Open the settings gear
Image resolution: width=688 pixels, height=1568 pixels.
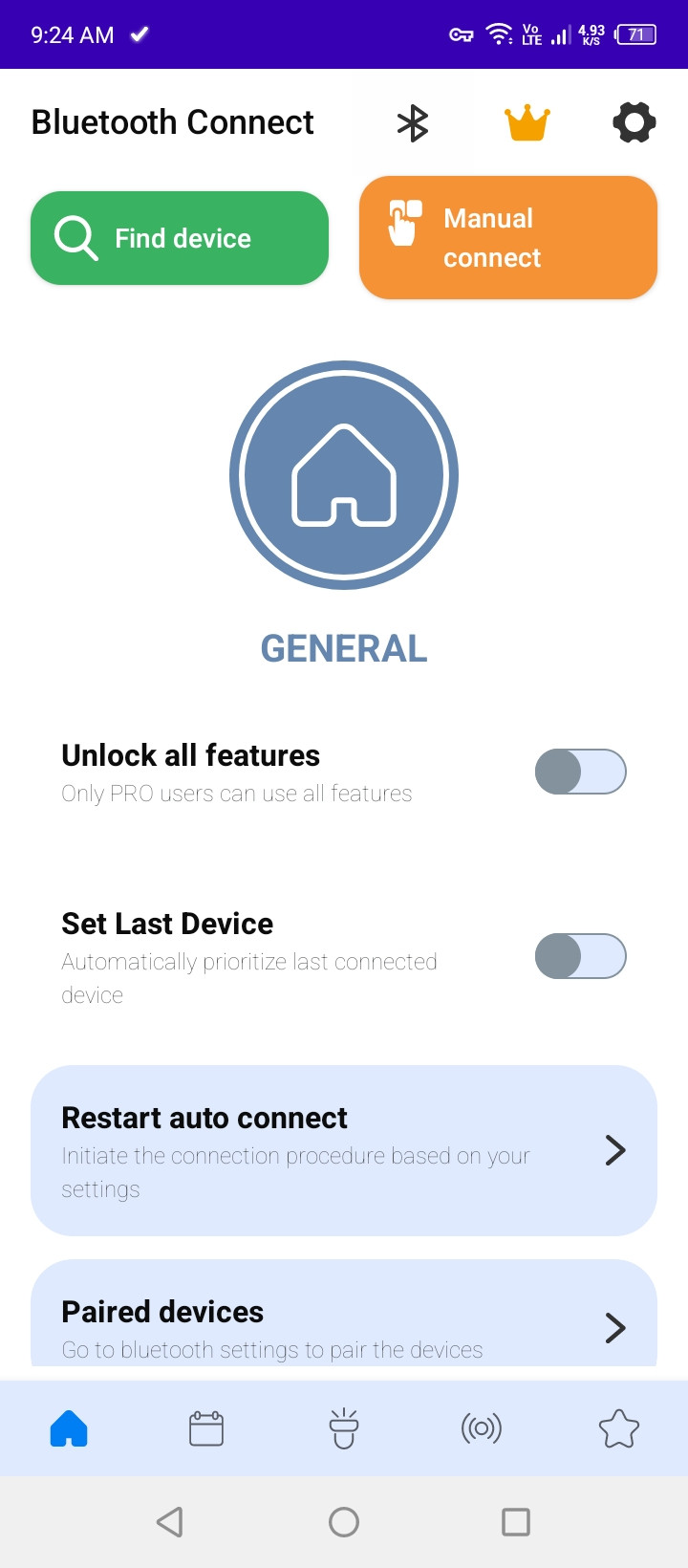pos(634,123)
